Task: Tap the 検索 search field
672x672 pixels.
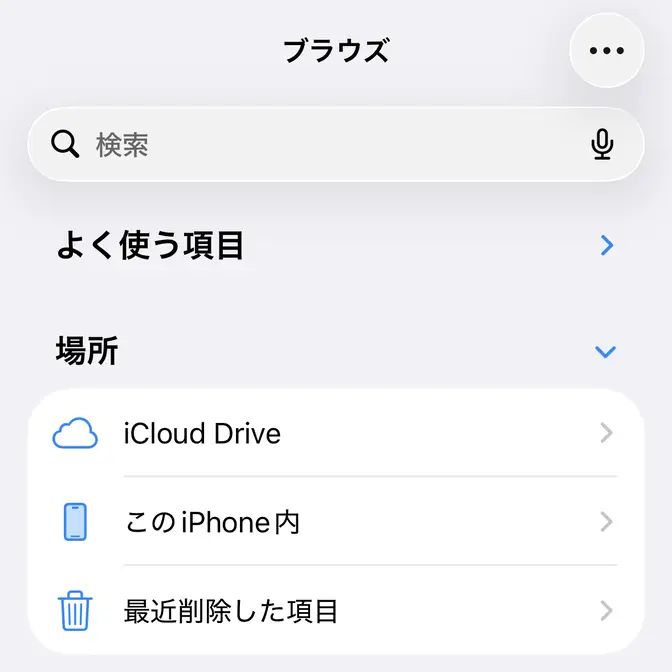Action: [320, 145]
